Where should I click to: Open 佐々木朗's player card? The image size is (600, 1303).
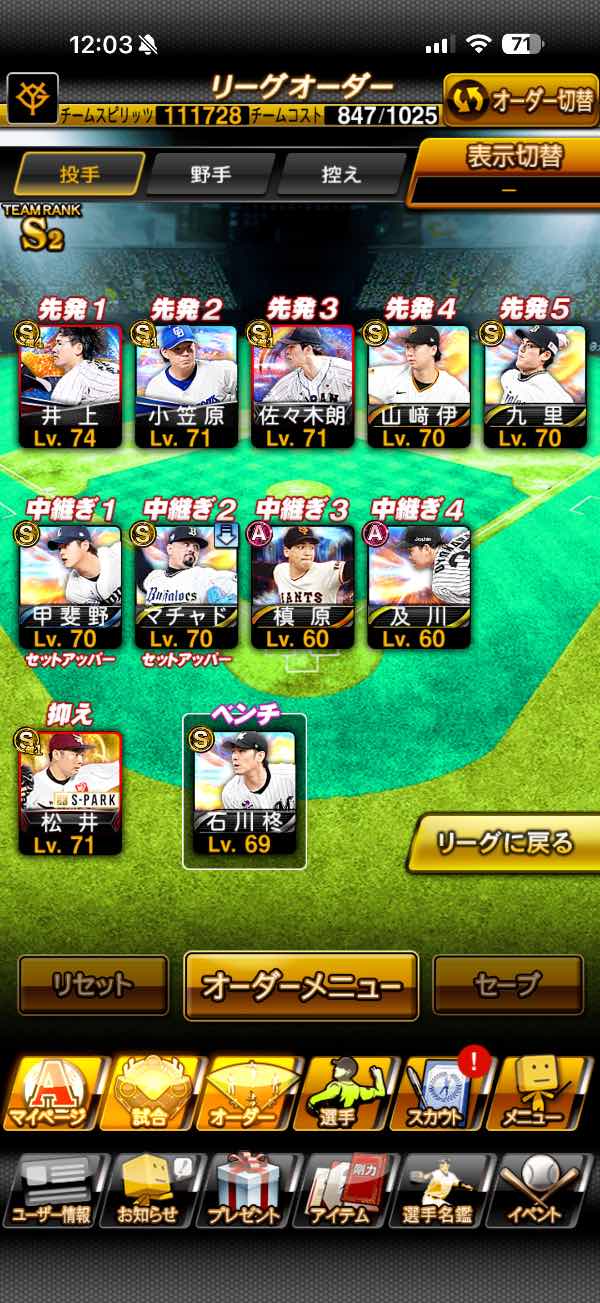coord(302,386)
